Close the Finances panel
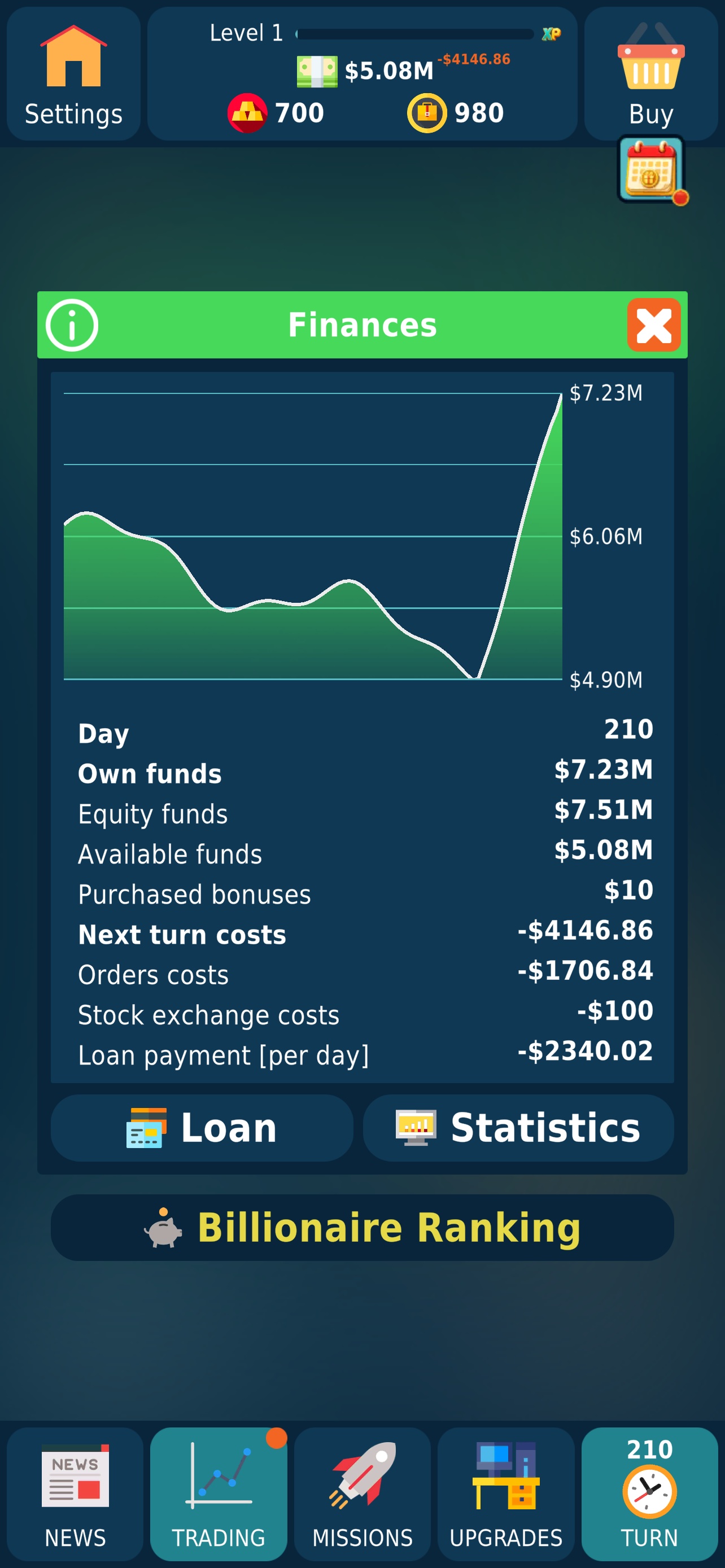The width and height of the screenshot is (725, 1568). pyautogui.click(x=654, y=325)
